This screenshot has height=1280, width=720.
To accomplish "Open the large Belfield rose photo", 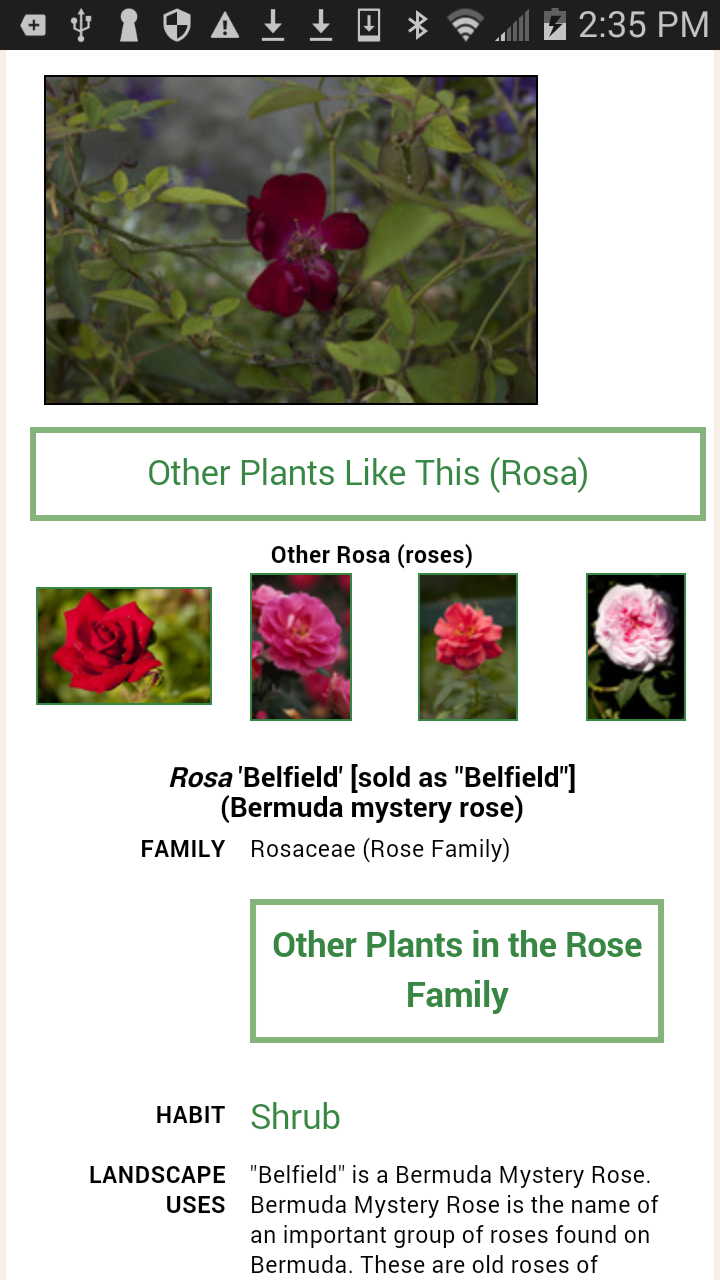I will [291, 240].
